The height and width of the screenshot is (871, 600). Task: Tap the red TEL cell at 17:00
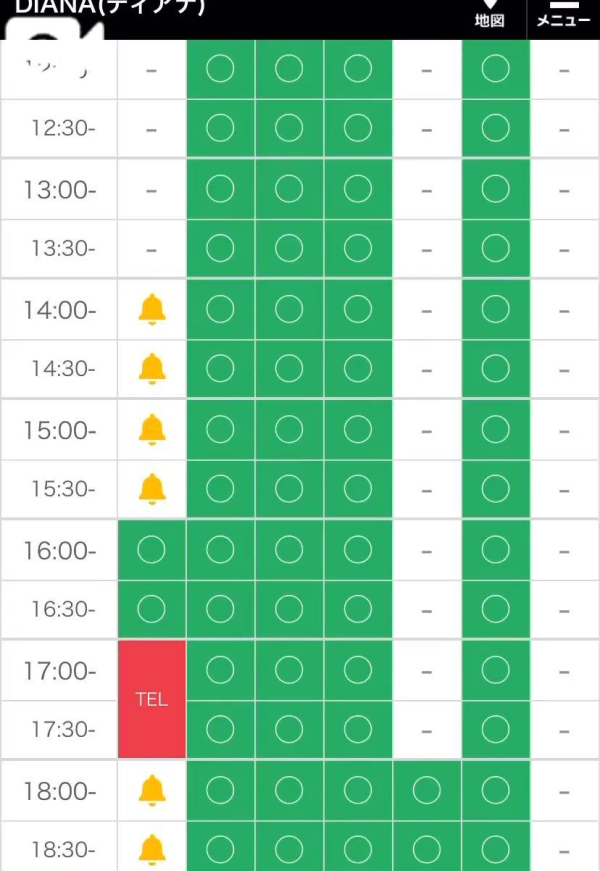click(152, 699)
